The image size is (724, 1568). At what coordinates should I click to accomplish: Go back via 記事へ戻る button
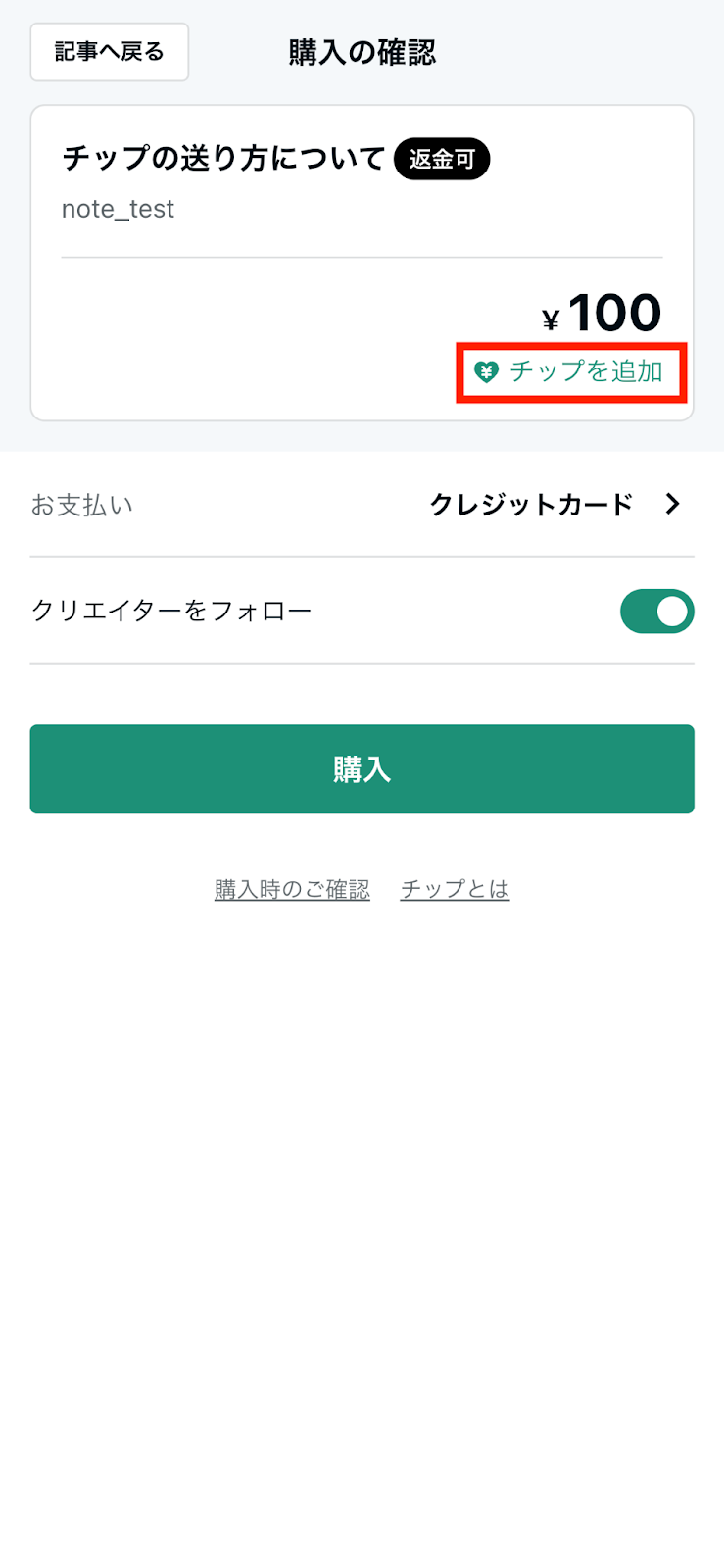click(x=109, y=52)
